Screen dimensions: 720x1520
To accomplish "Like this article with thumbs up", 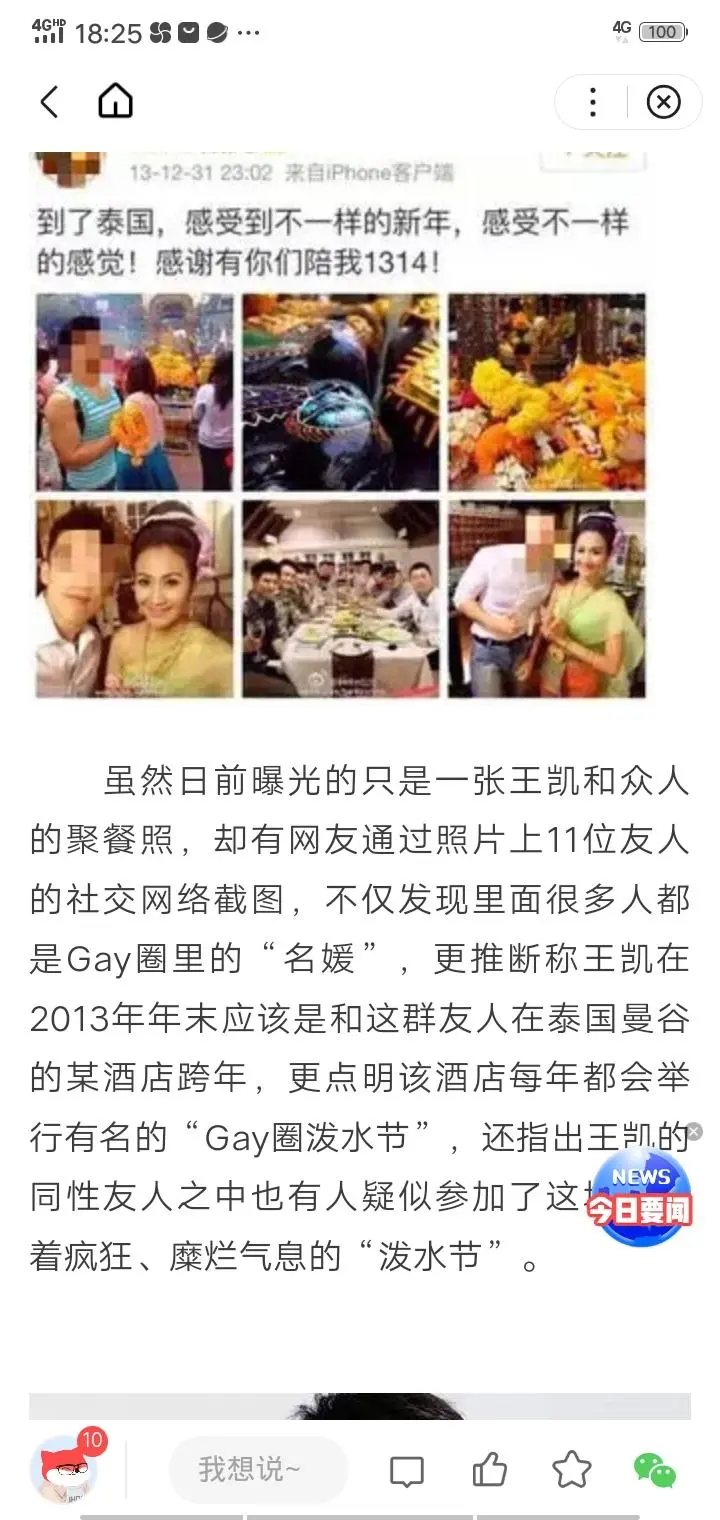I will 490,1470.
